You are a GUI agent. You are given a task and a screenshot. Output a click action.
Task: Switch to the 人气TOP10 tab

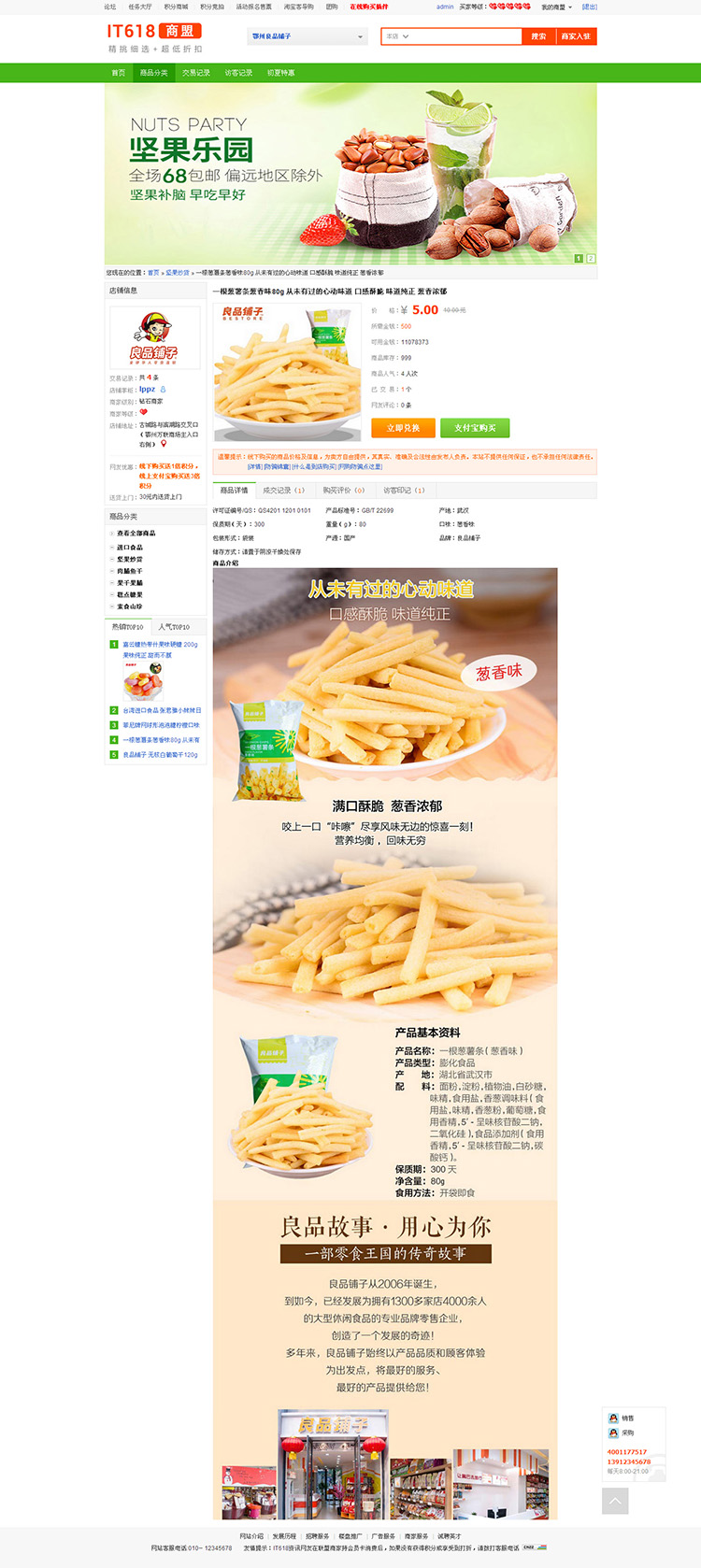tap(174, 627)
